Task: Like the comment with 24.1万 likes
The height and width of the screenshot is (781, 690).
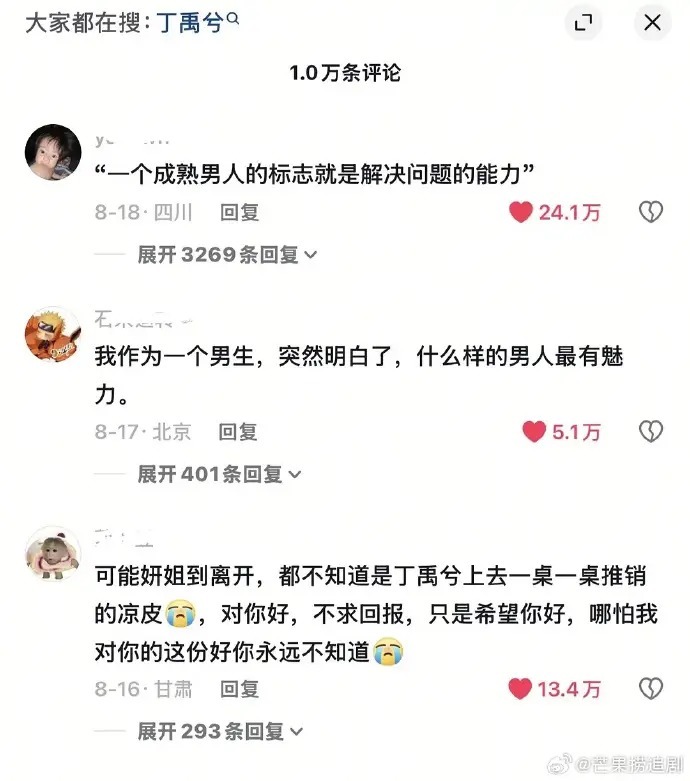Action: 520,212
